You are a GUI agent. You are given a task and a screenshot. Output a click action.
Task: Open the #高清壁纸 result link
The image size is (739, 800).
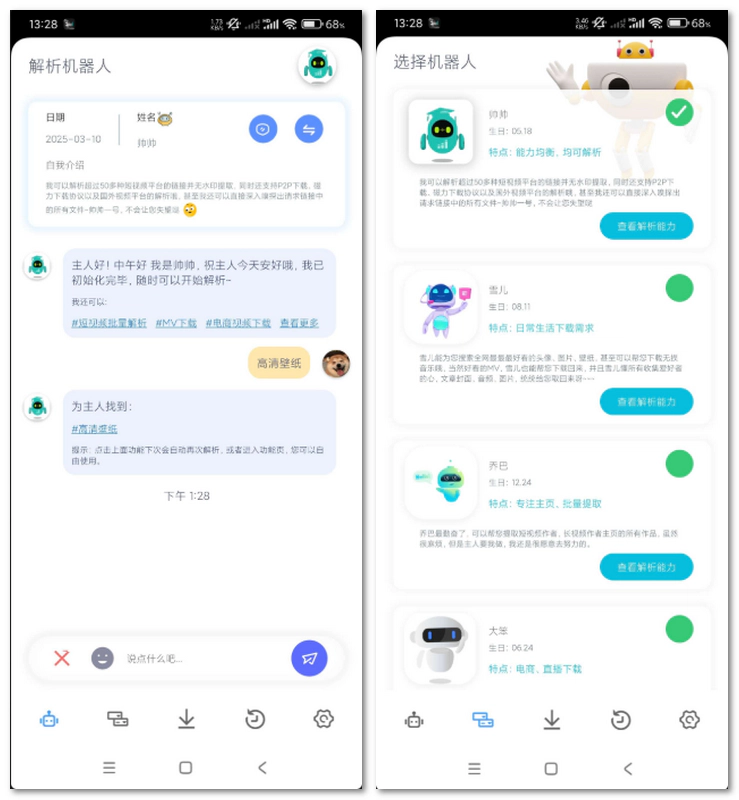pos(93,429)
